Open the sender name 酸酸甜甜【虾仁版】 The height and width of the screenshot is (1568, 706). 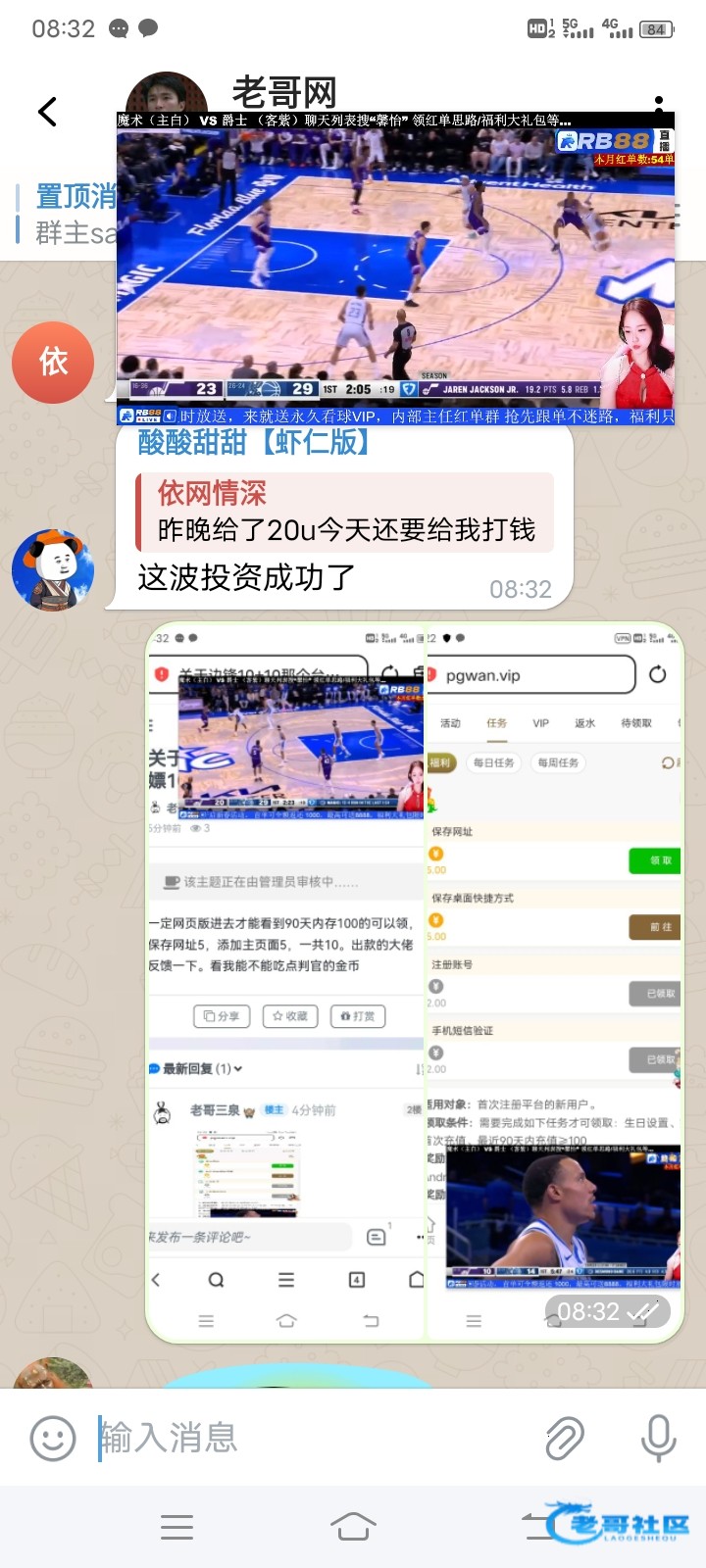[x=253, y=443]
